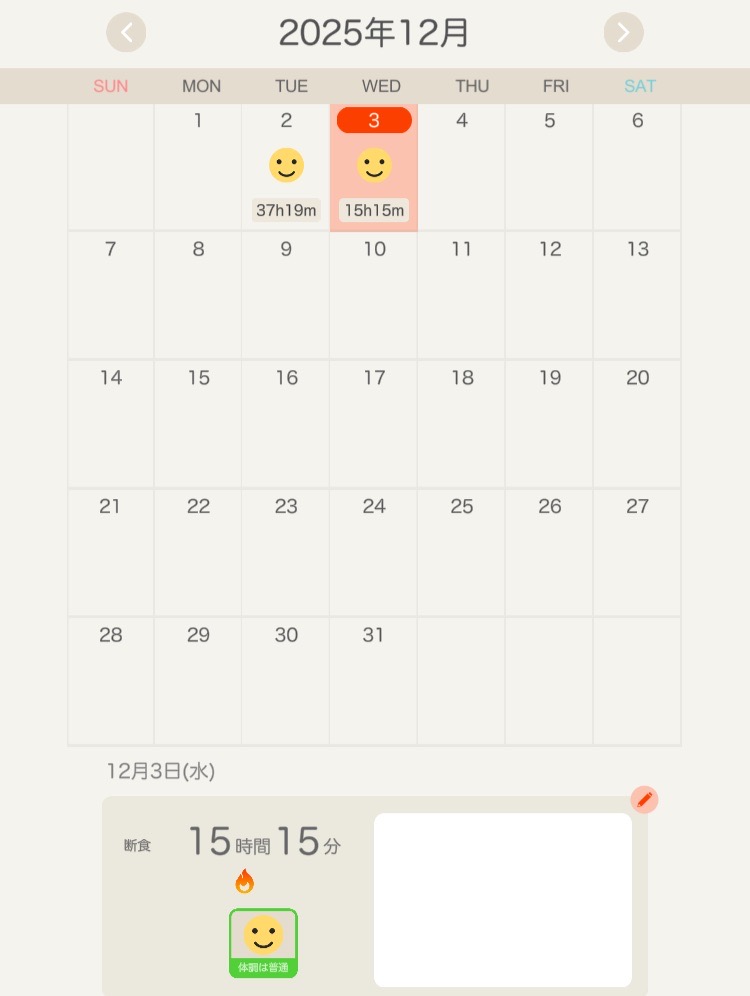Select December 15 on the calendar
The image size is (750, 996).
198,423
